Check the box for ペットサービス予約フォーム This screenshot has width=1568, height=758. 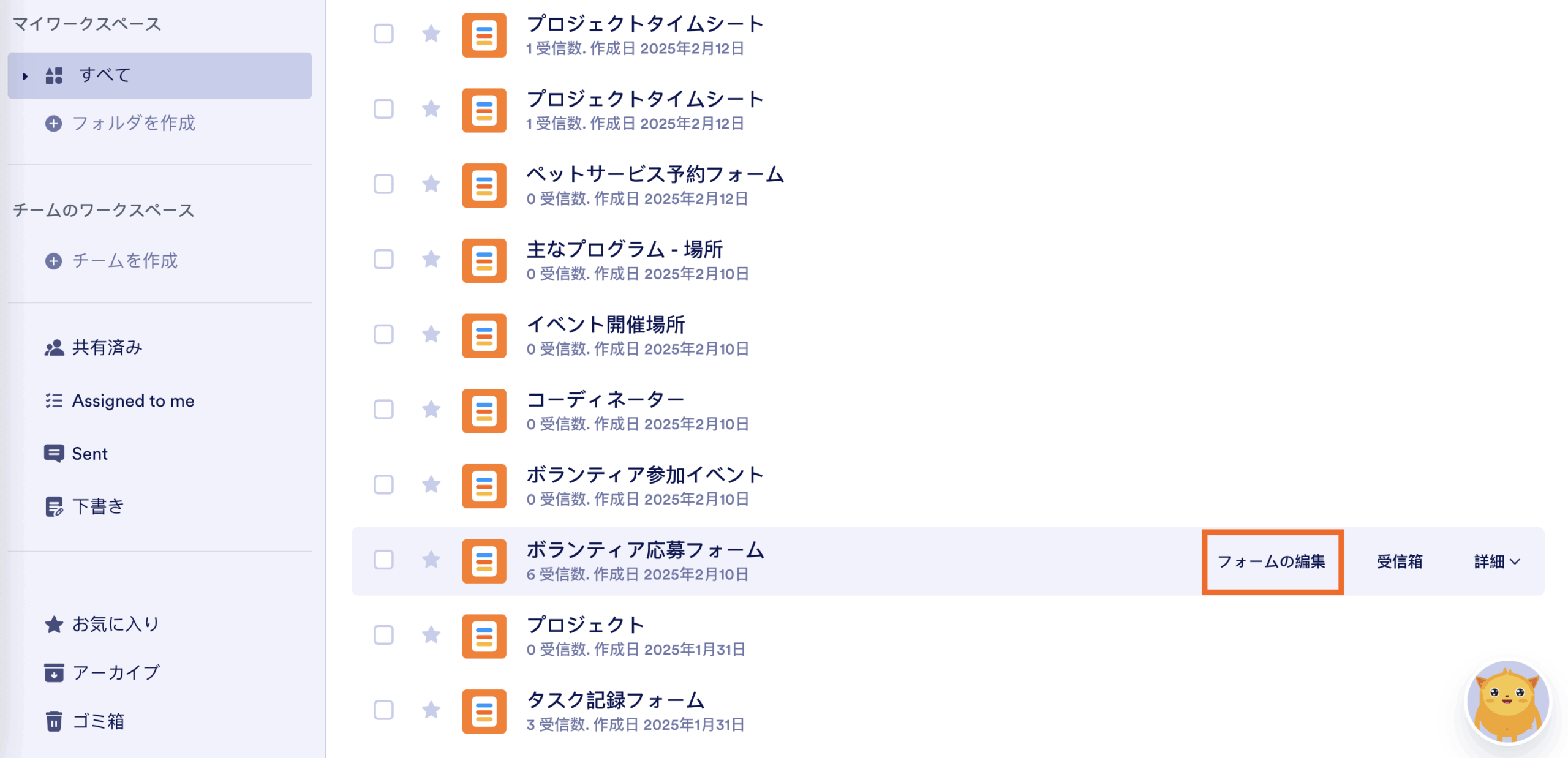coord(383,184)
